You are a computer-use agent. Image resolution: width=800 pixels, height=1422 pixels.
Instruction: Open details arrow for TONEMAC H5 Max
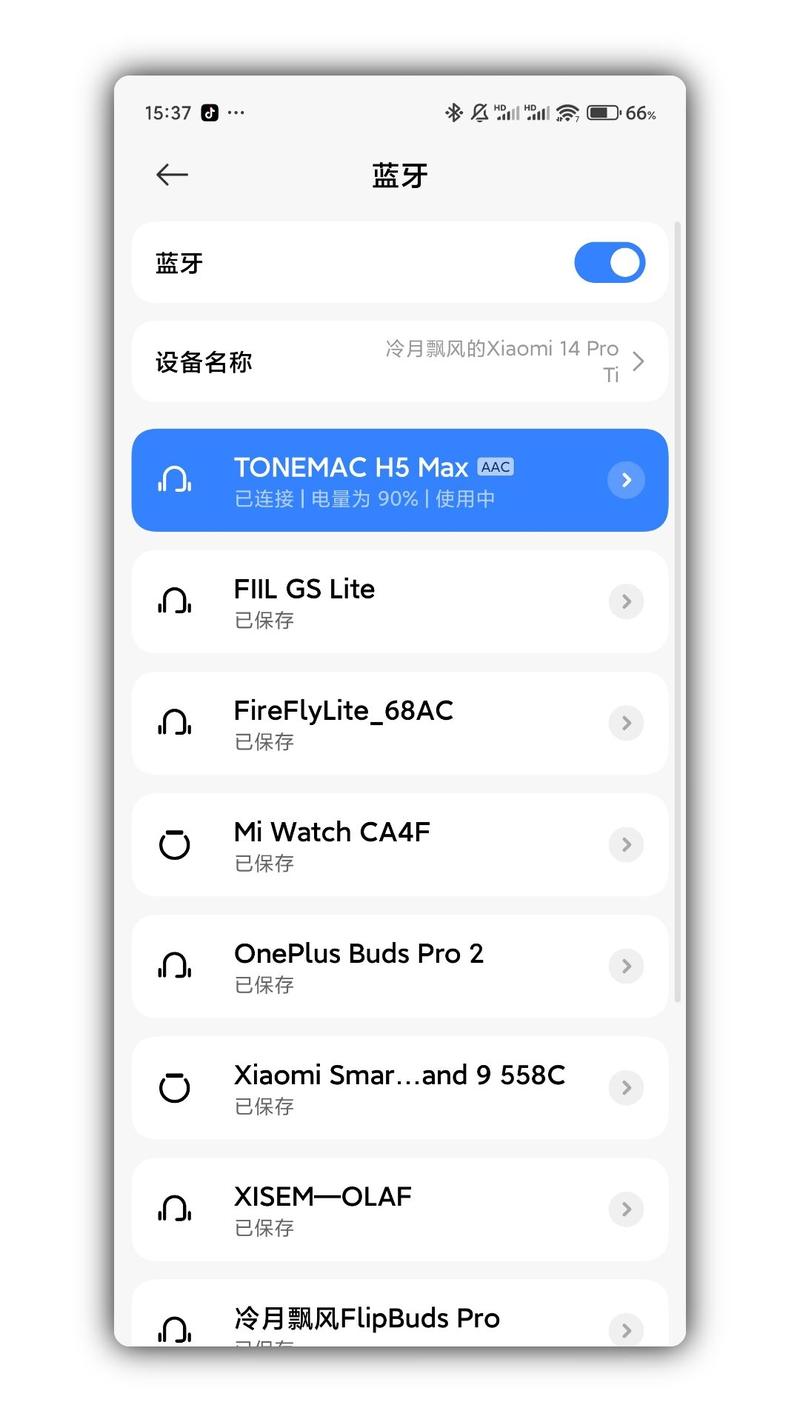click(626, 480)
